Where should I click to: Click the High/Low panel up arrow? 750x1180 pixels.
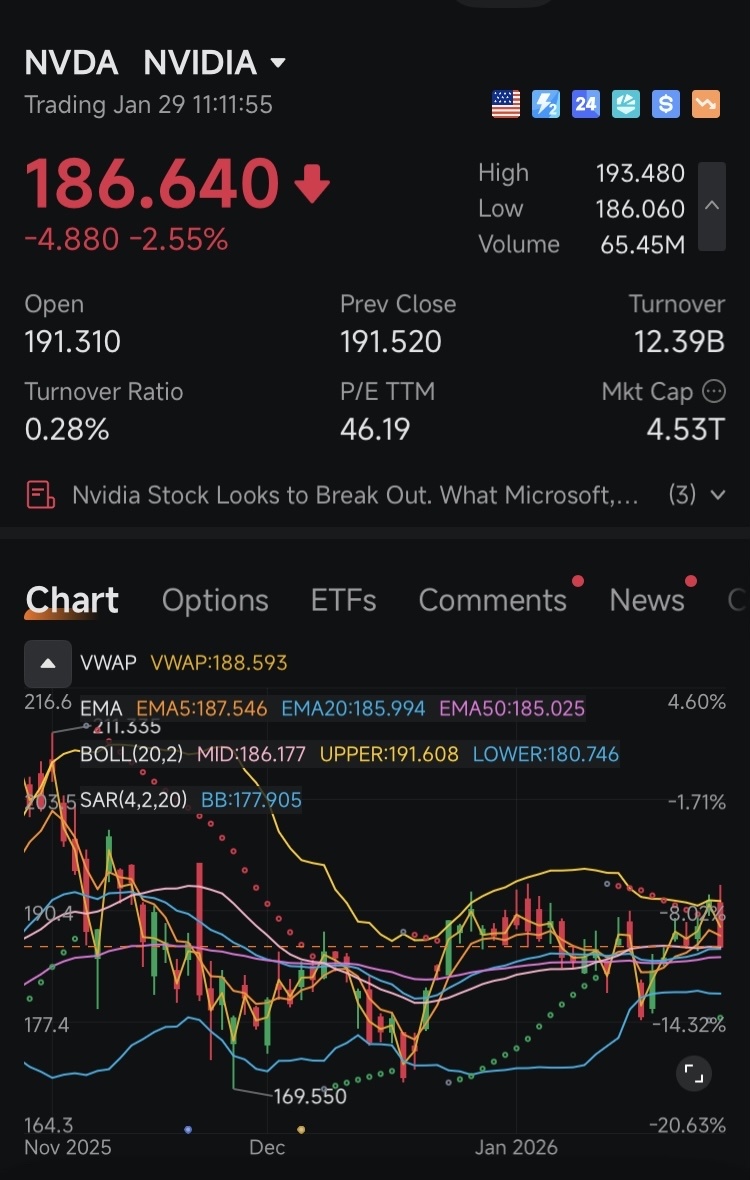[711, 207]
